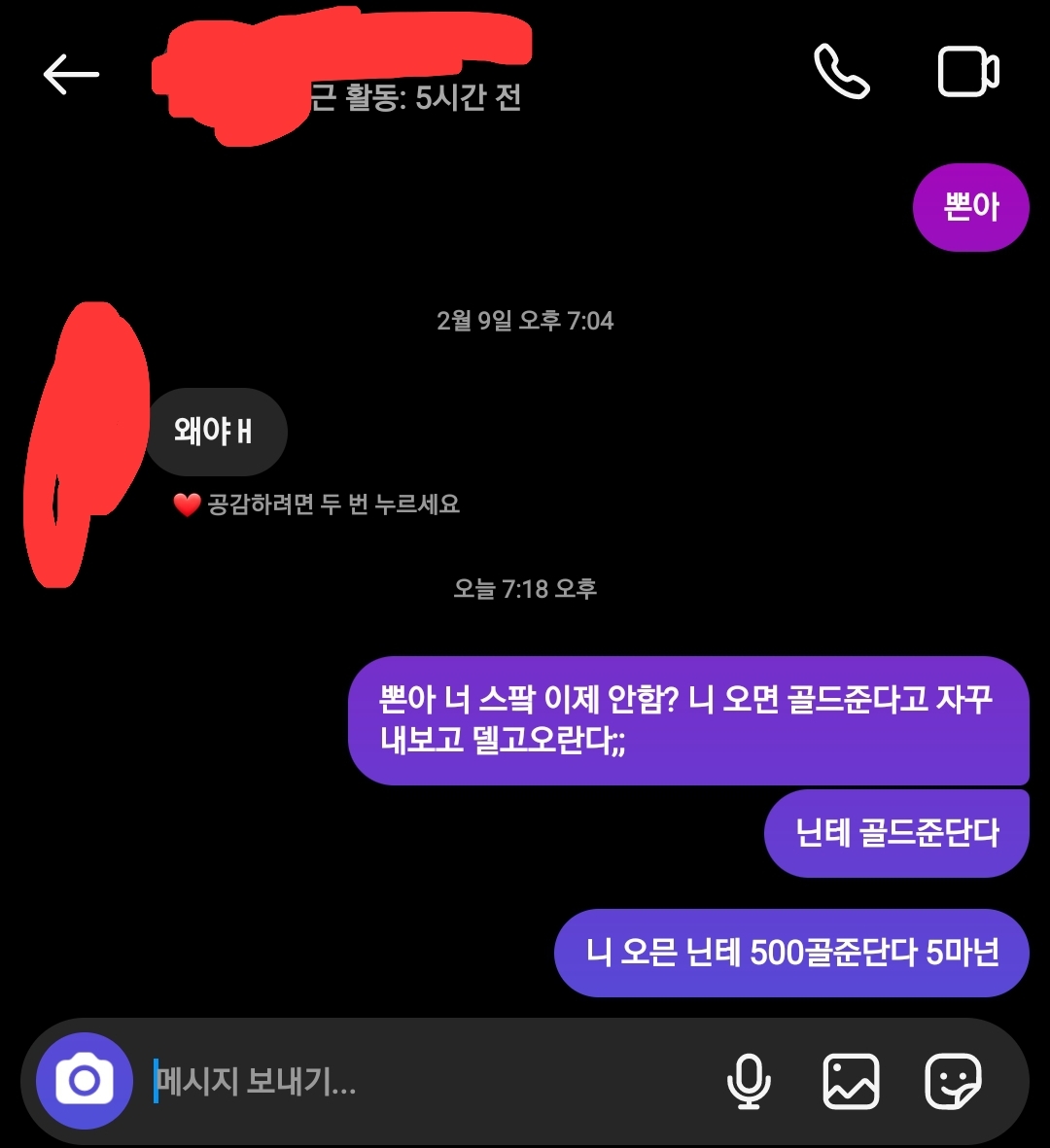Open the sticker picker

(x=953, y=1081)
